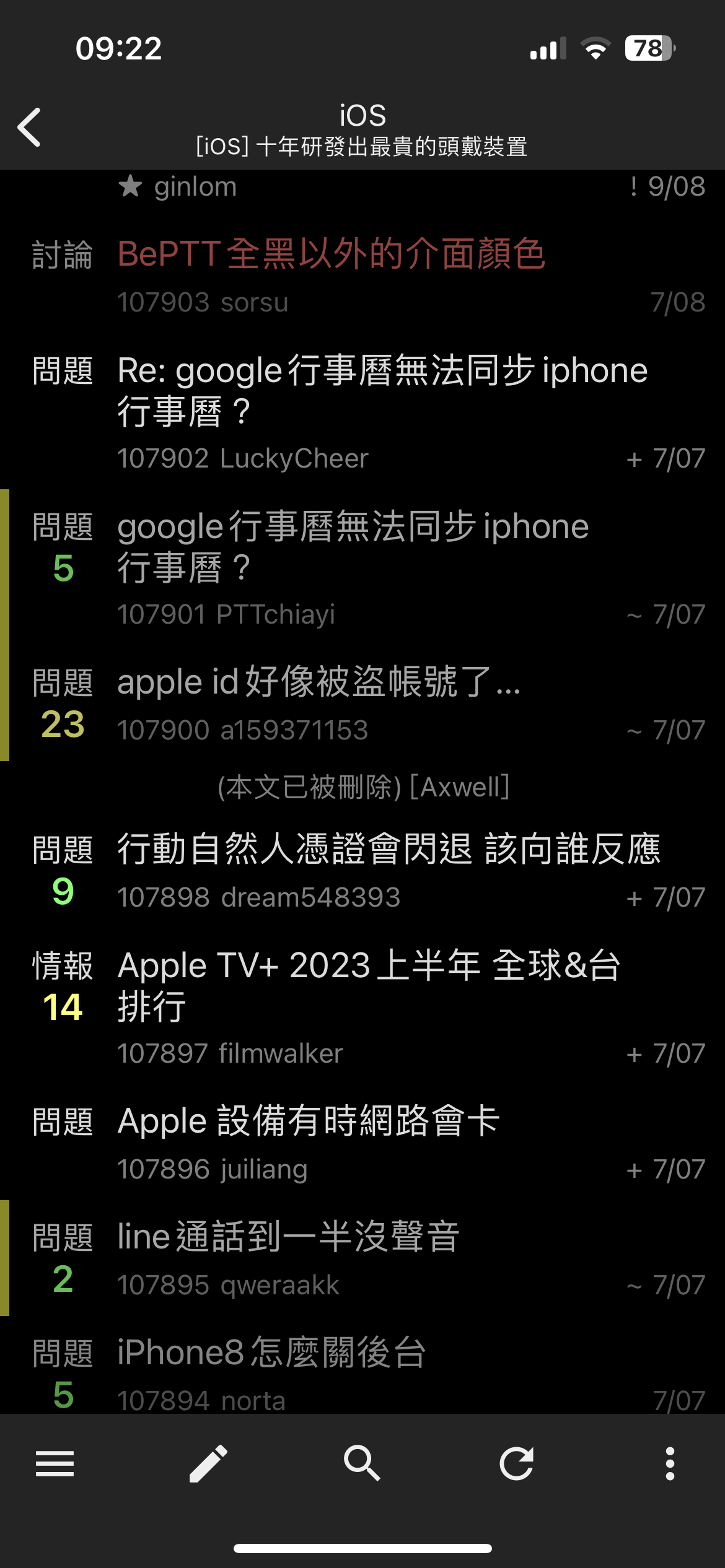This screenshot has height=1568, width=725.
Task: Open post apple id好像被盜帳號了
Action: pyautogui.click(x=362, y=703)
